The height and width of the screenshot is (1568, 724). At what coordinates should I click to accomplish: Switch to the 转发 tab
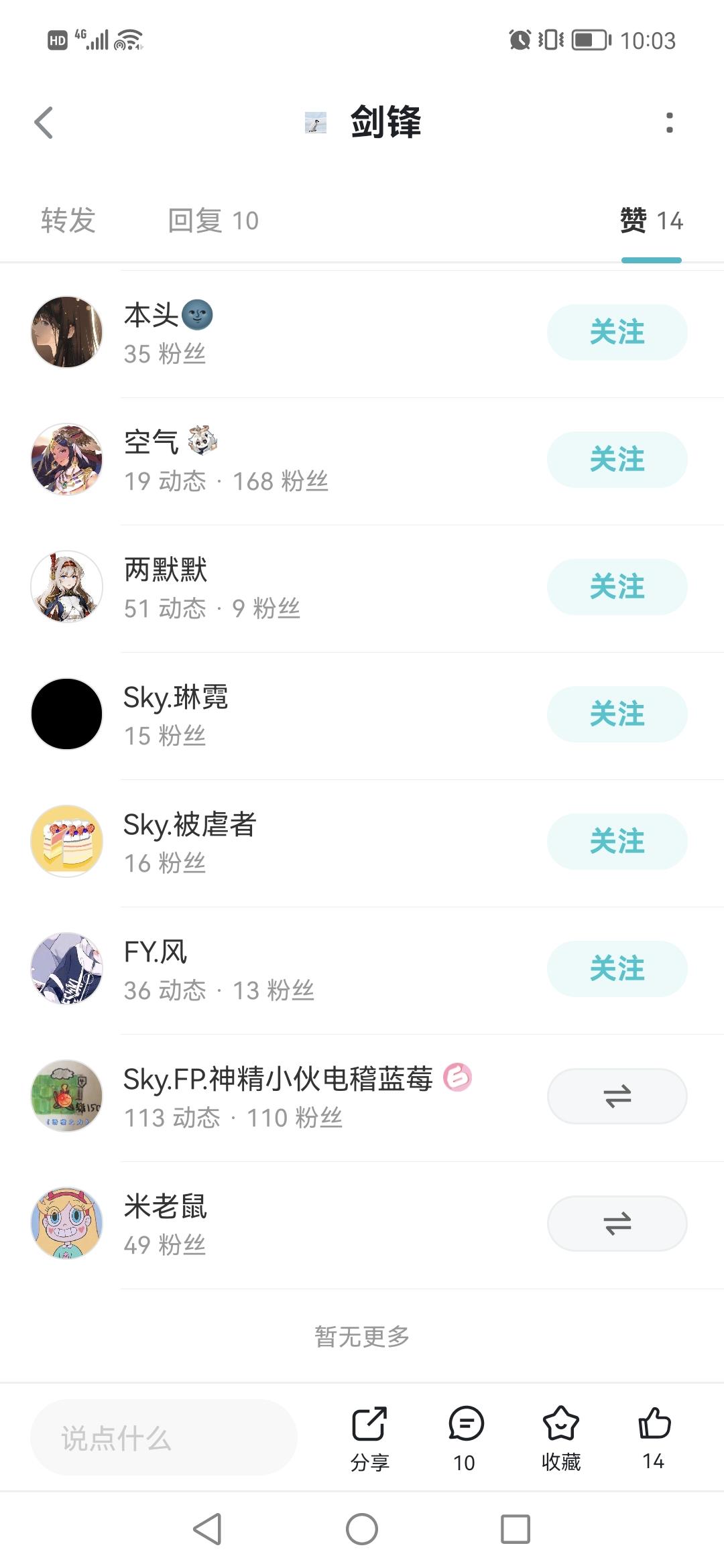coord(68,220)
